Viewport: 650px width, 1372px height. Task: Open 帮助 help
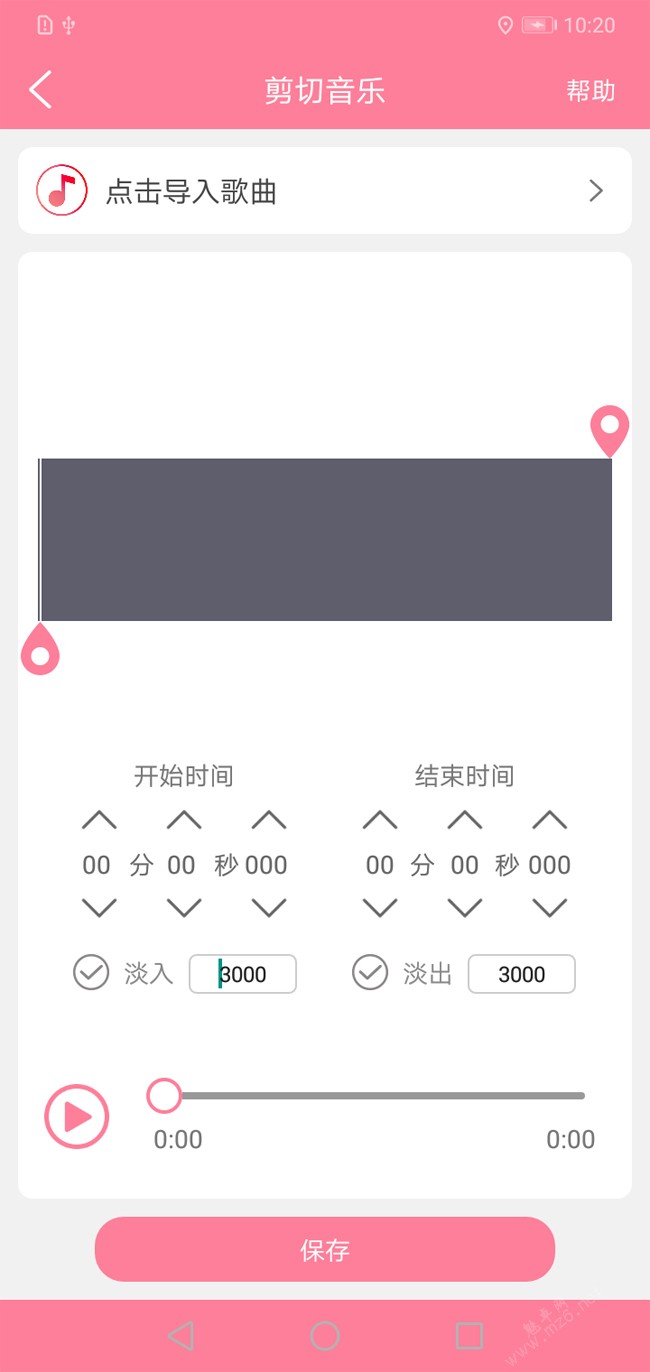pos(590,91)
